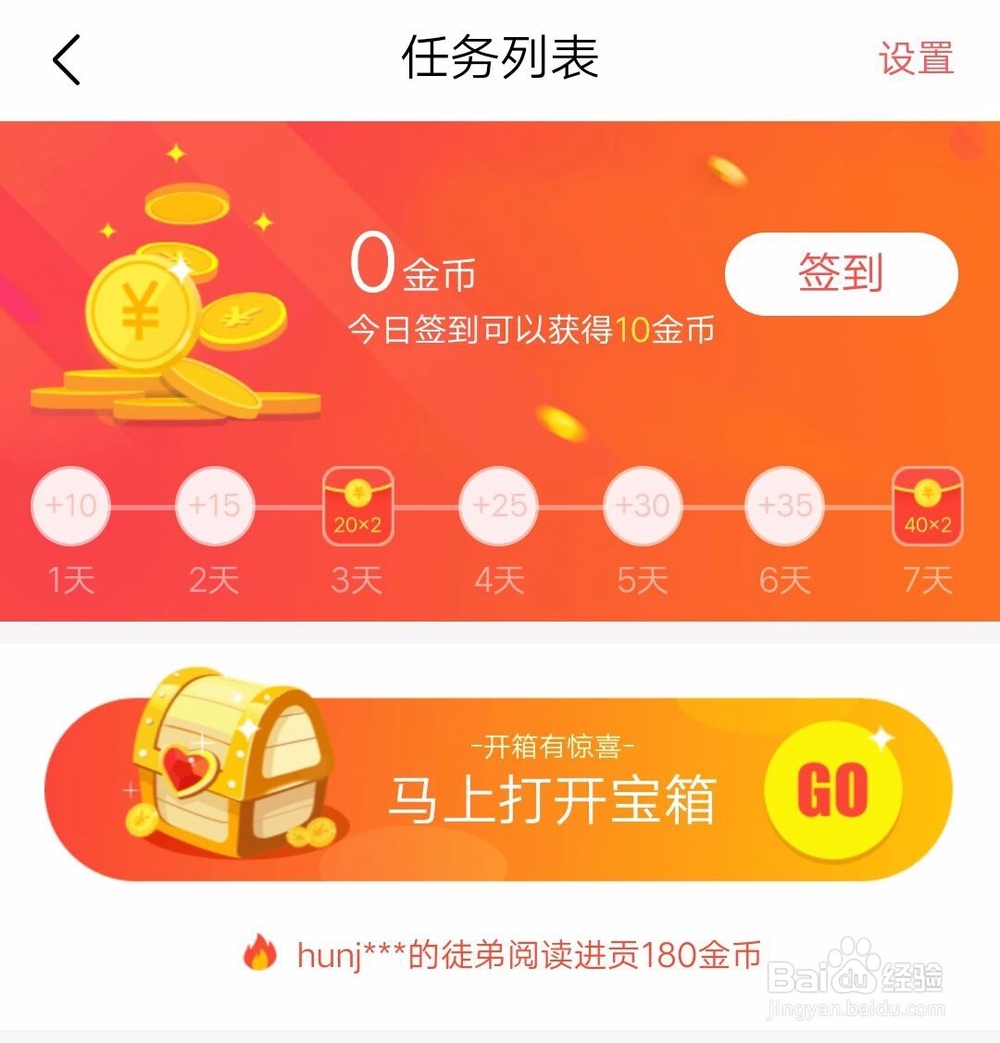This screenshot has width=1000, height=1043.
Task: Open the day 7 red envelope reward
Action: click(928, 505)
